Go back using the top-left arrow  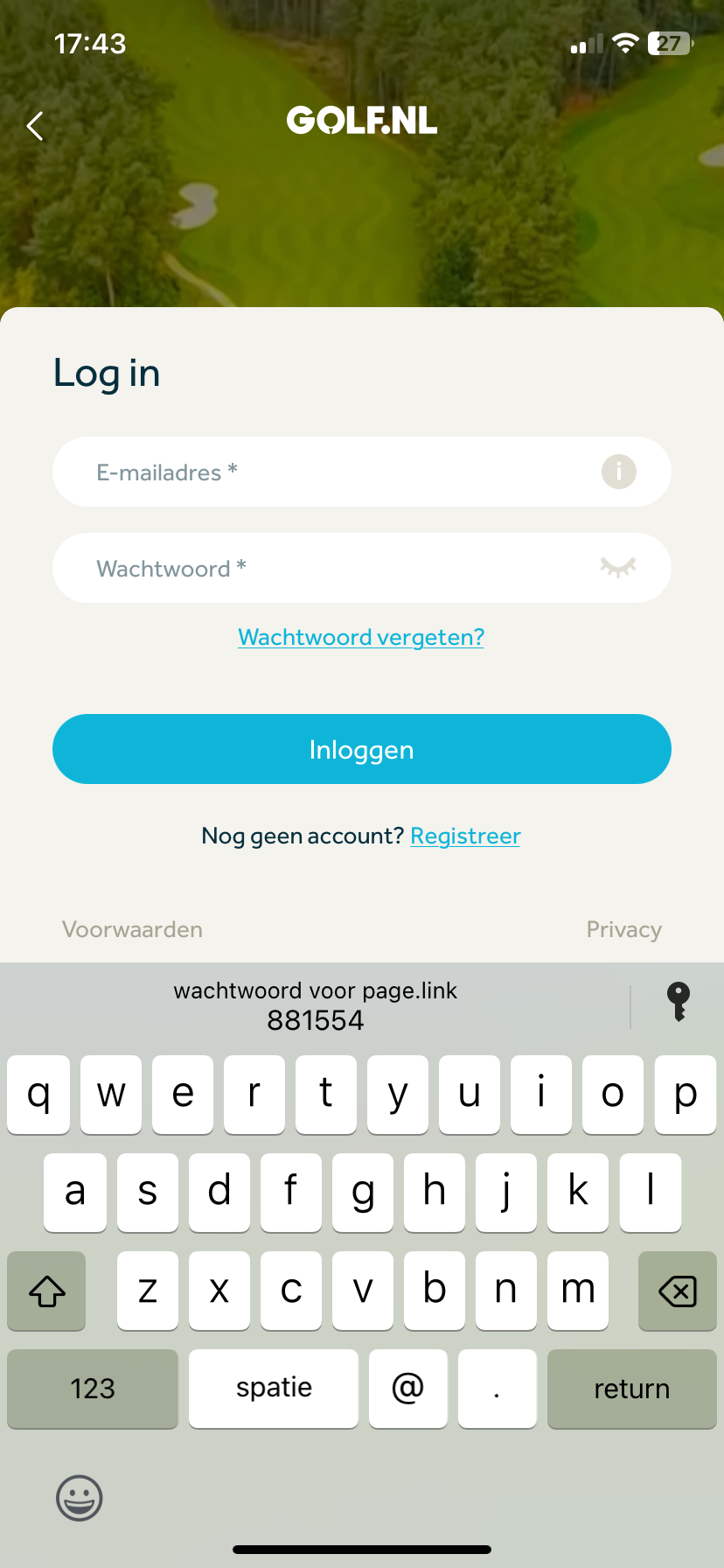point(35,126)
